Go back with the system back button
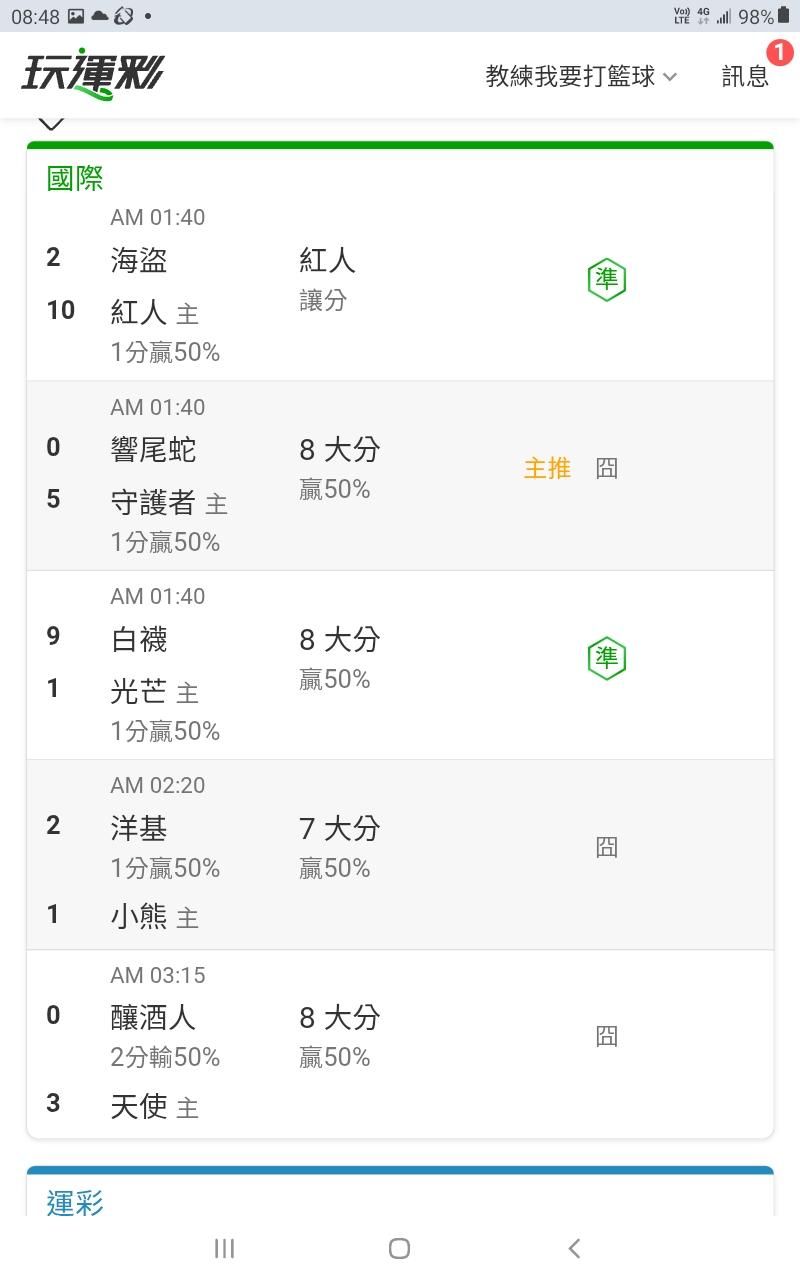This screenshot has height=1280, width=800. pyautogui.click(x=574, y=1248)
